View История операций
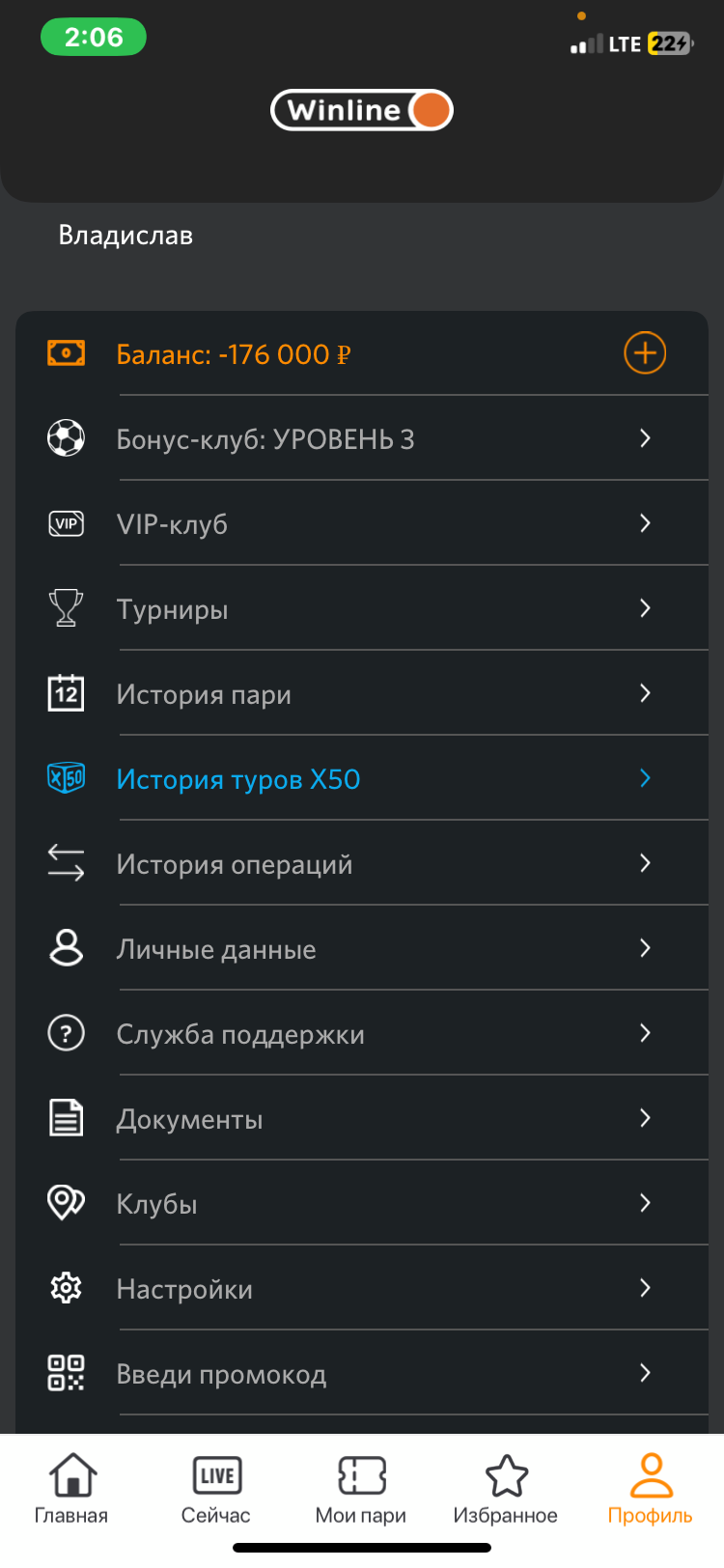This screenshot has height=1568, width=724. [x=362, y=863]
